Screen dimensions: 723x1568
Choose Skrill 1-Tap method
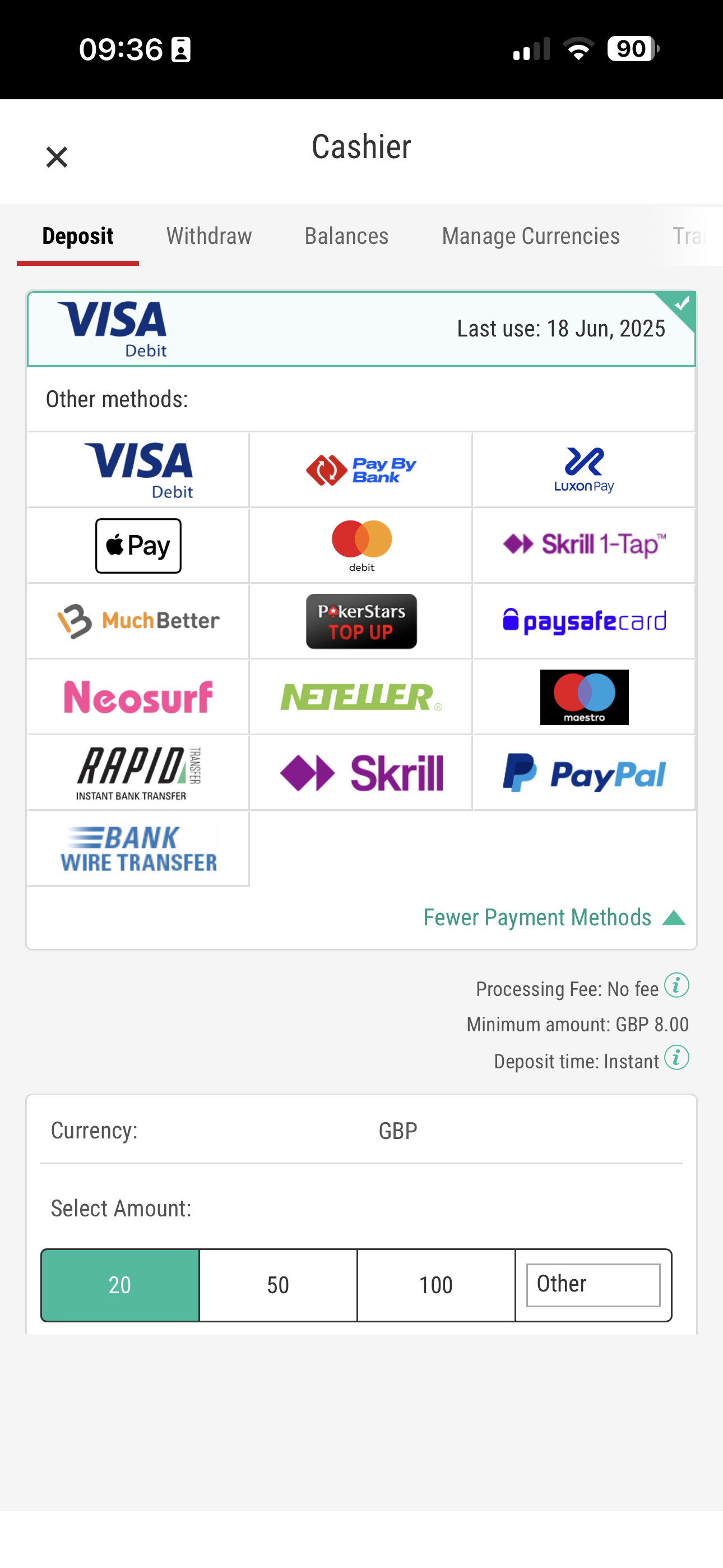coord(583,546)
